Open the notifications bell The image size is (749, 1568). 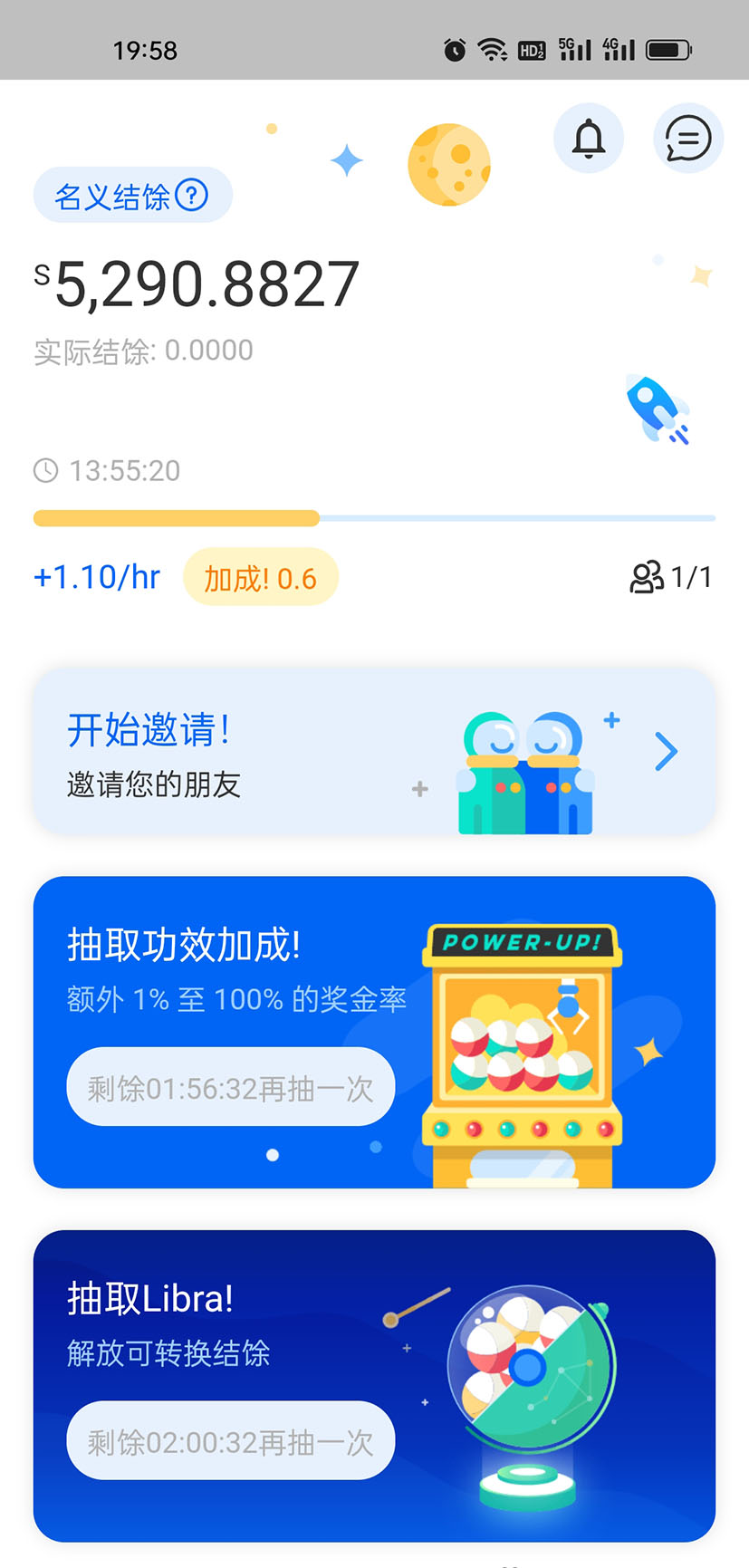(x=589, y=139)
